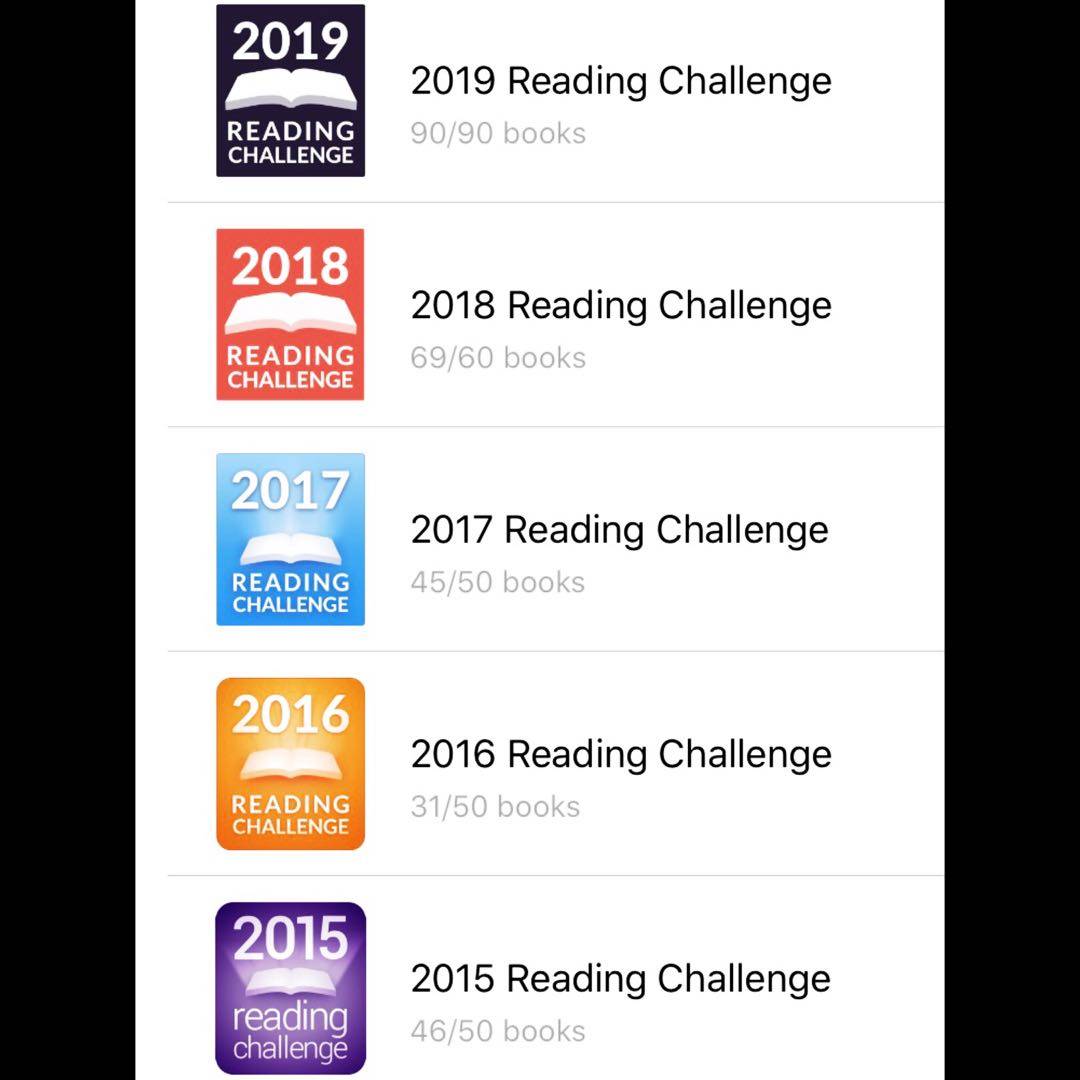View the 2018 Reading Challenge
1080x1080 pixels.
(x=620, y=306)
